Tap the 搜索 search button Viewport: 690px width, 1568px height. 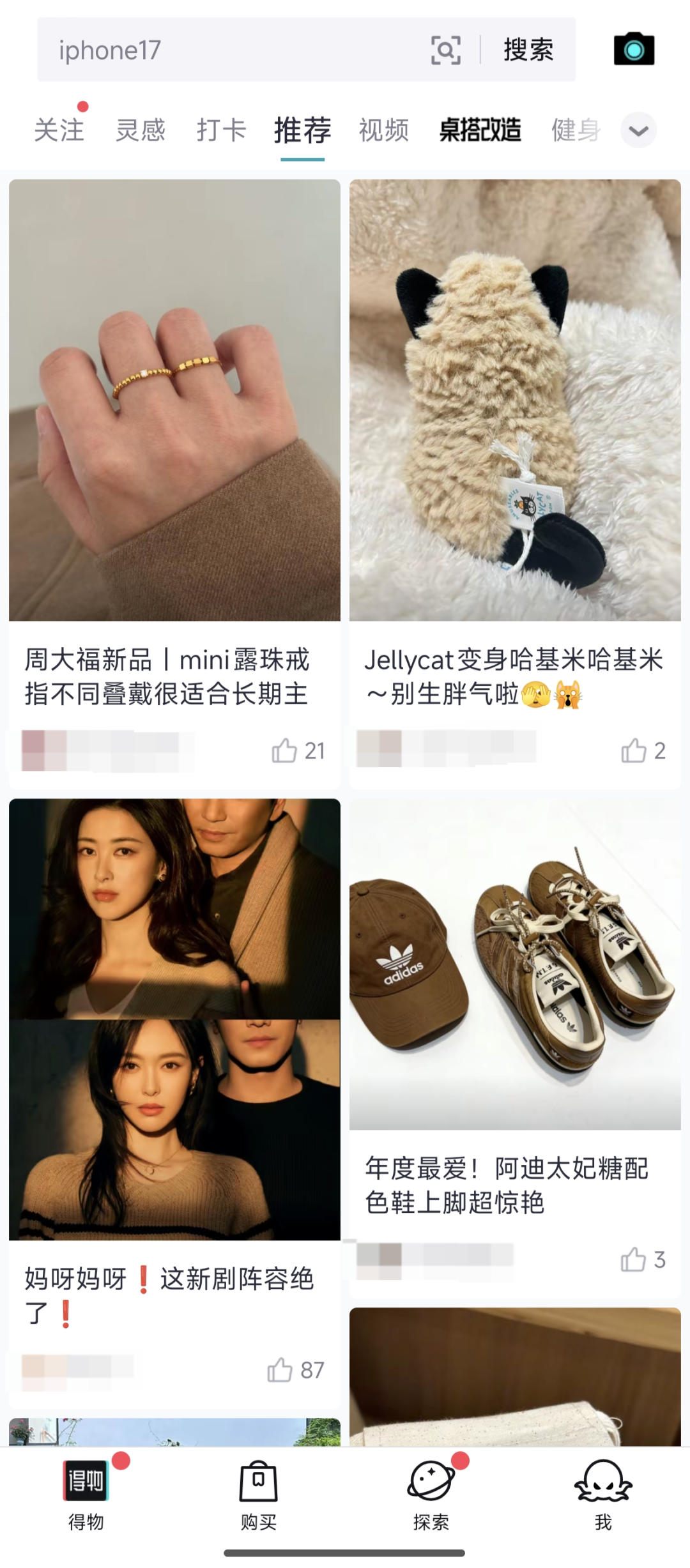point(528,49)
